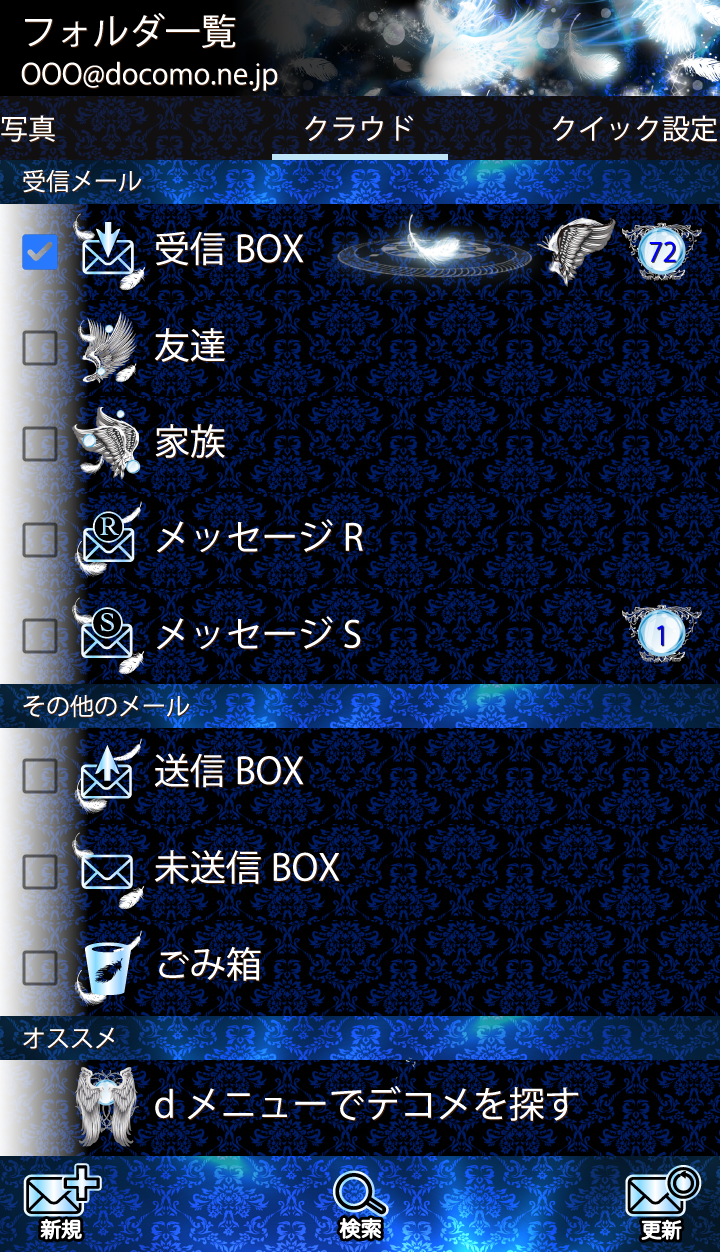Switch to the 写真 tab
This screenshot has height=1252, width=720.
tap(28, 129)
